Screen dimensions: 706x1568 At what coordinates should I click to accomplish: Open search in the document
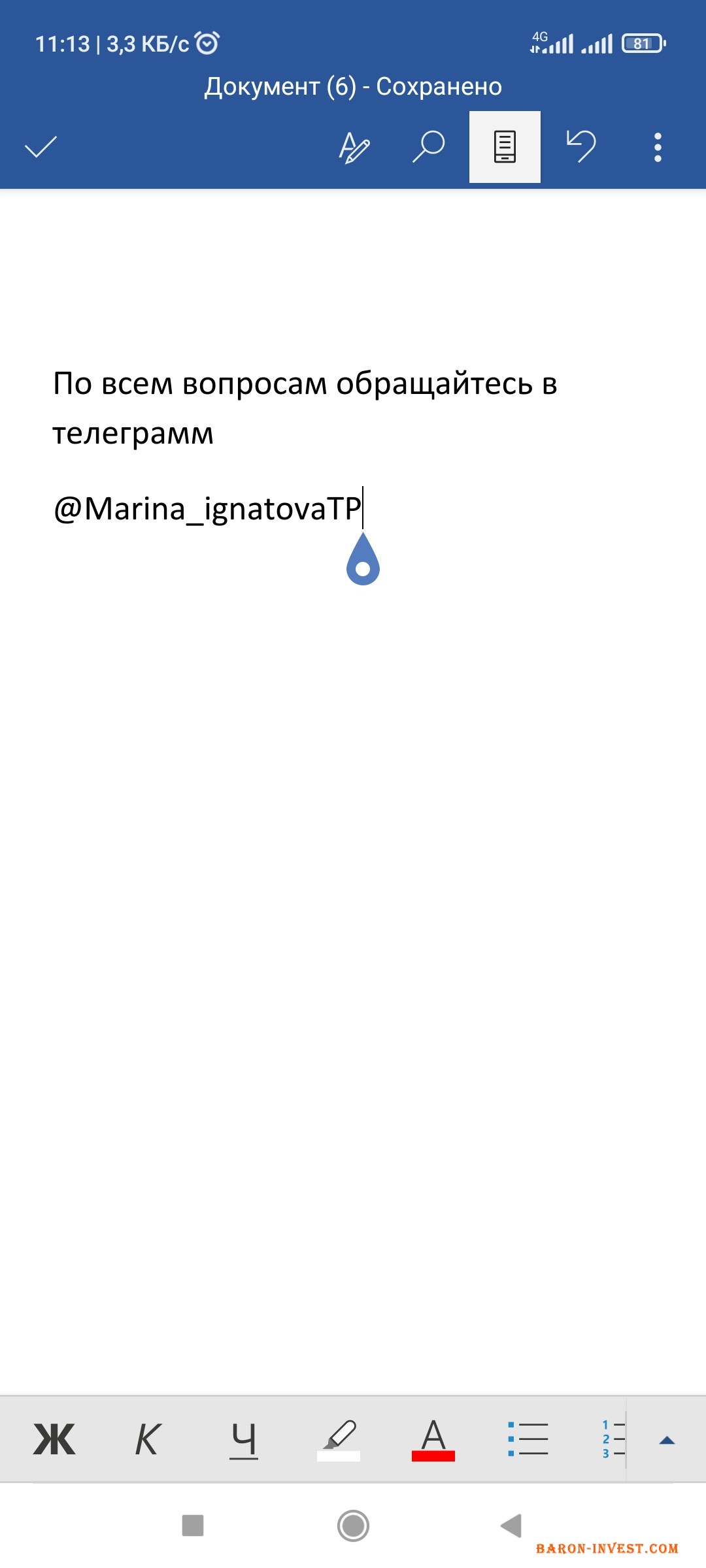tap(429, 146)
